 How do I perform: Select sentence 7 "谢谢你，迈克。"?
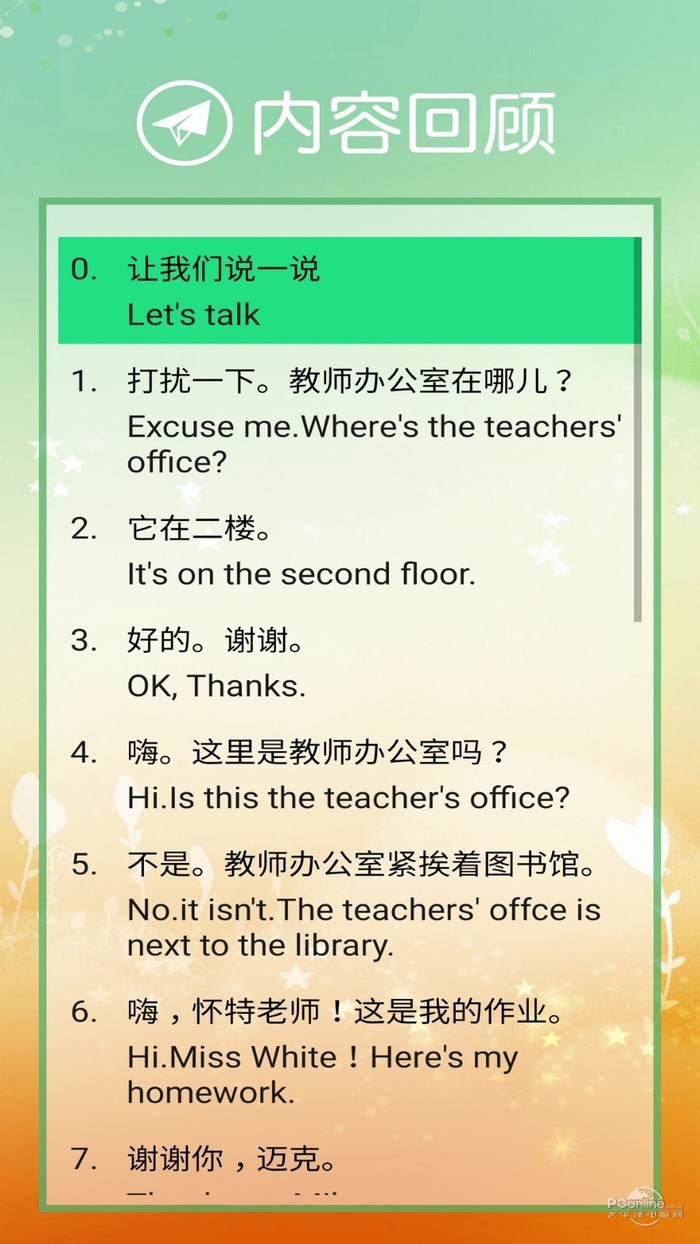tap(346, 1165)
